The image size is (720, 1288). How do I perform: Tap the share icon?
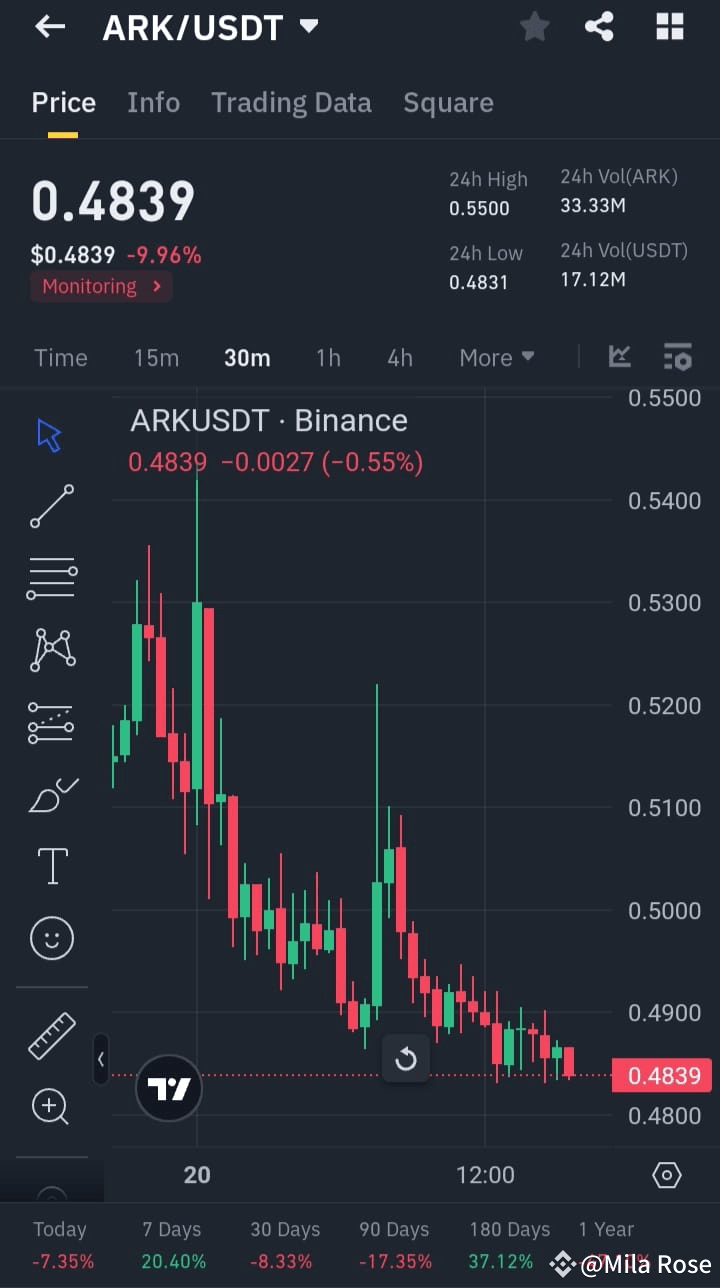tap(599, 27)
